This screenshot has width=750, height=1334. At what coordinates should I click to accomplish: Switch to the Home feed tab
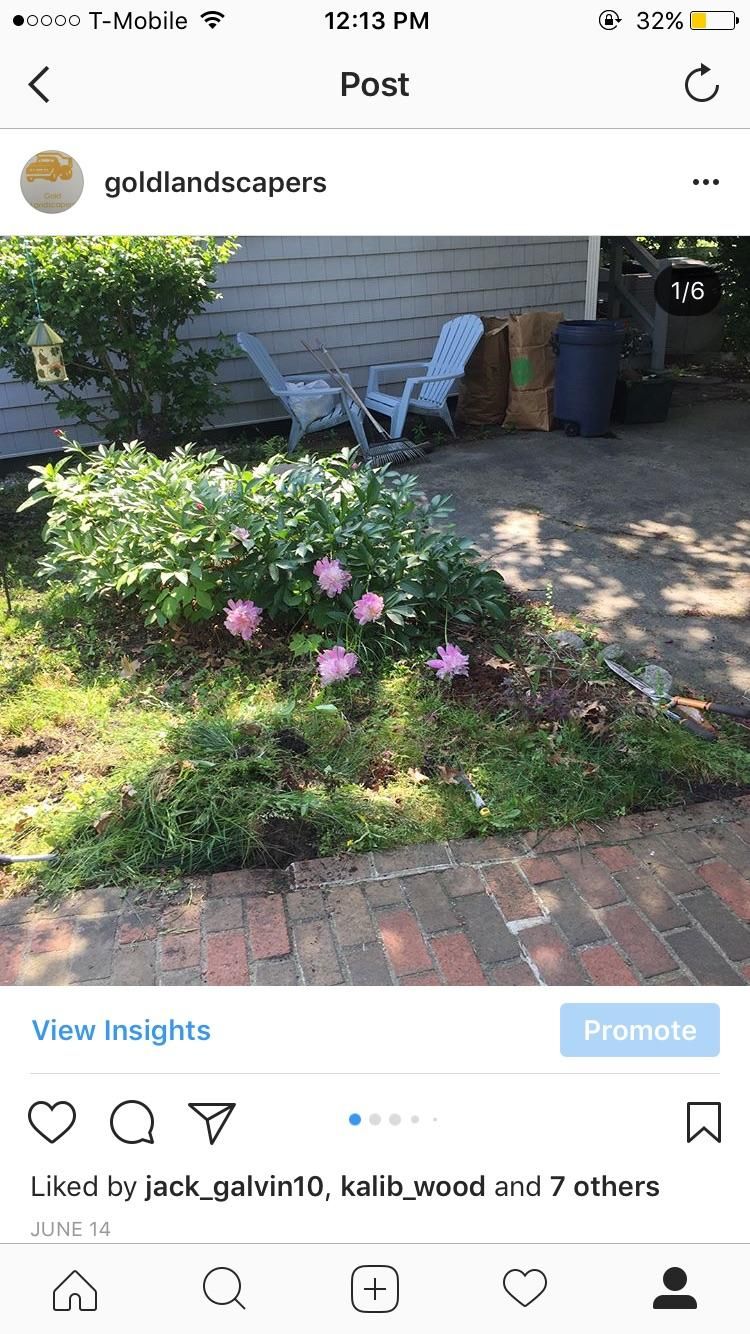pyautogui.click(x=75, y=1289)
